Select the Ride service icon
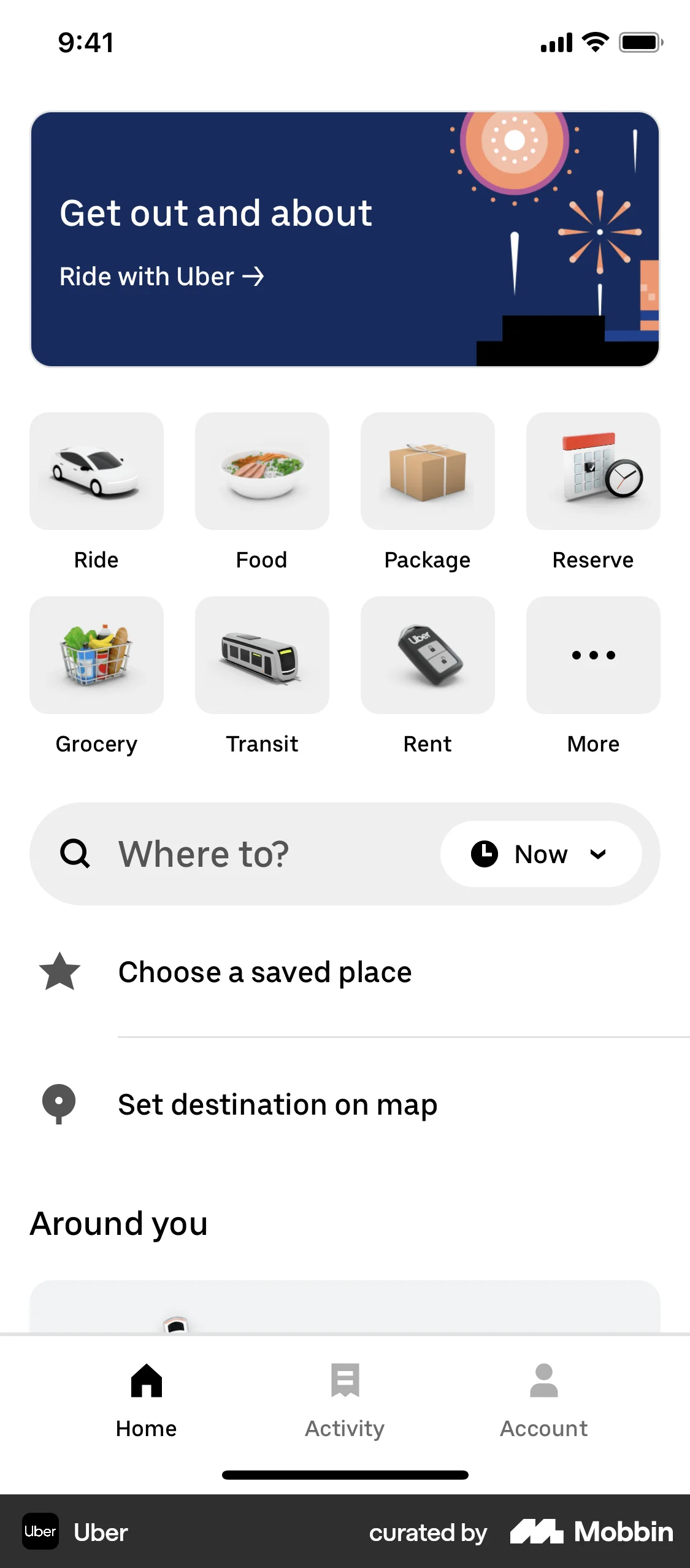 [96, 471]
